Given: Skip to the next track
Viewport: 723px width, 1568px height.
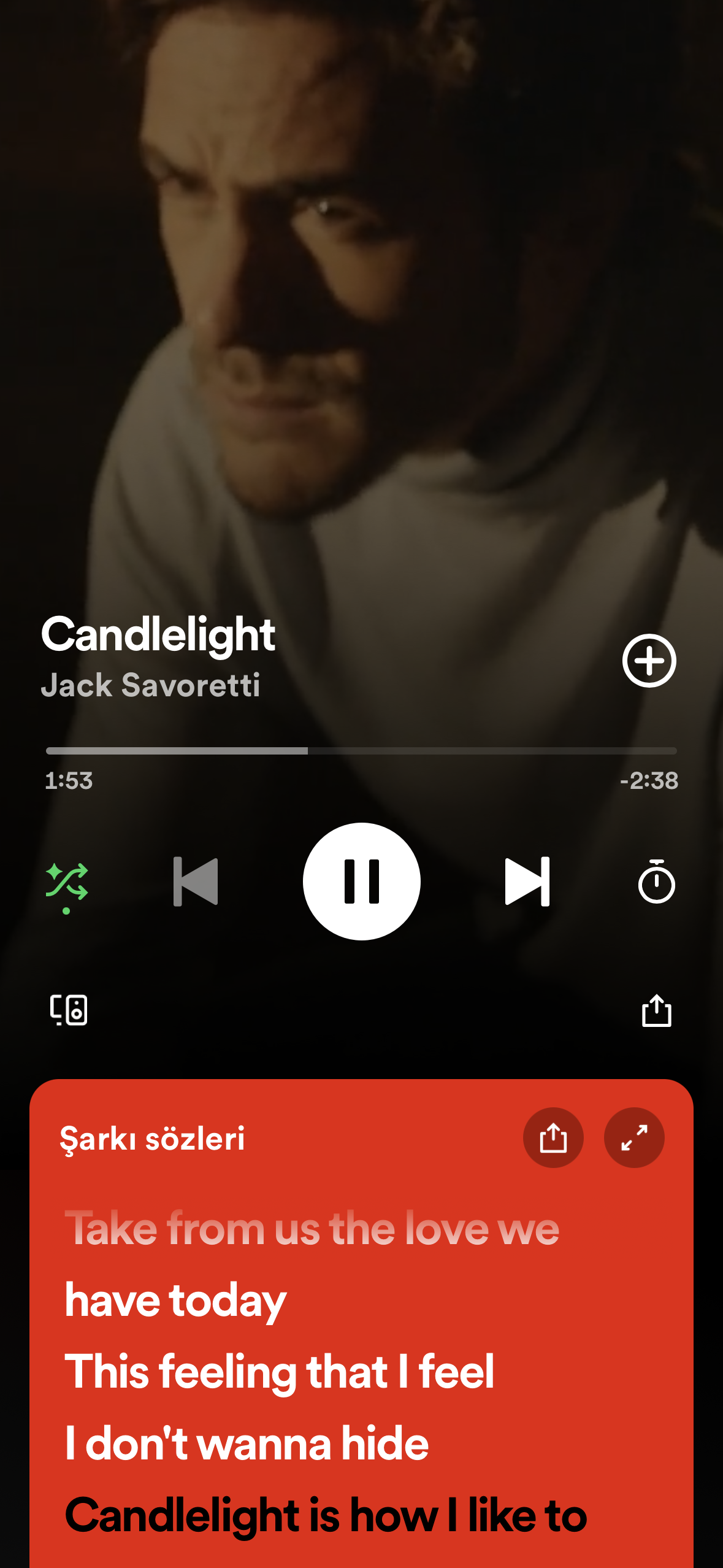Looking at the screenshot, I should pyautogui.click(x=527, y=882).
